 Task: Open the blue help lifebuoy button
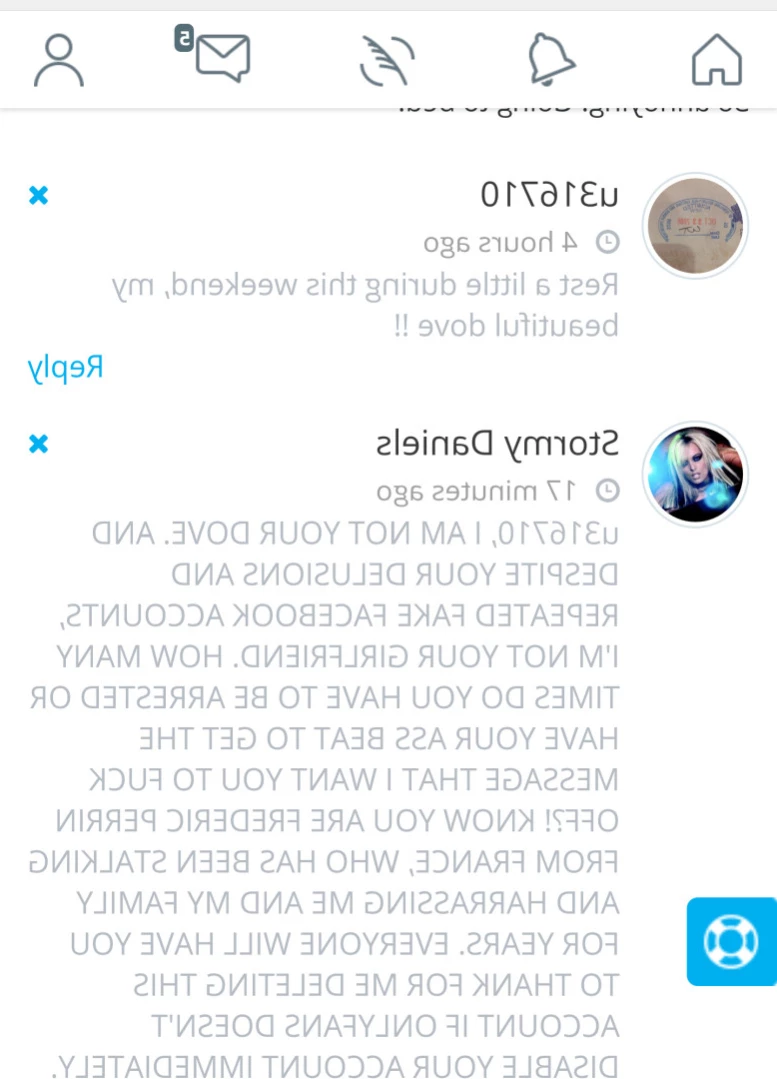731,941
